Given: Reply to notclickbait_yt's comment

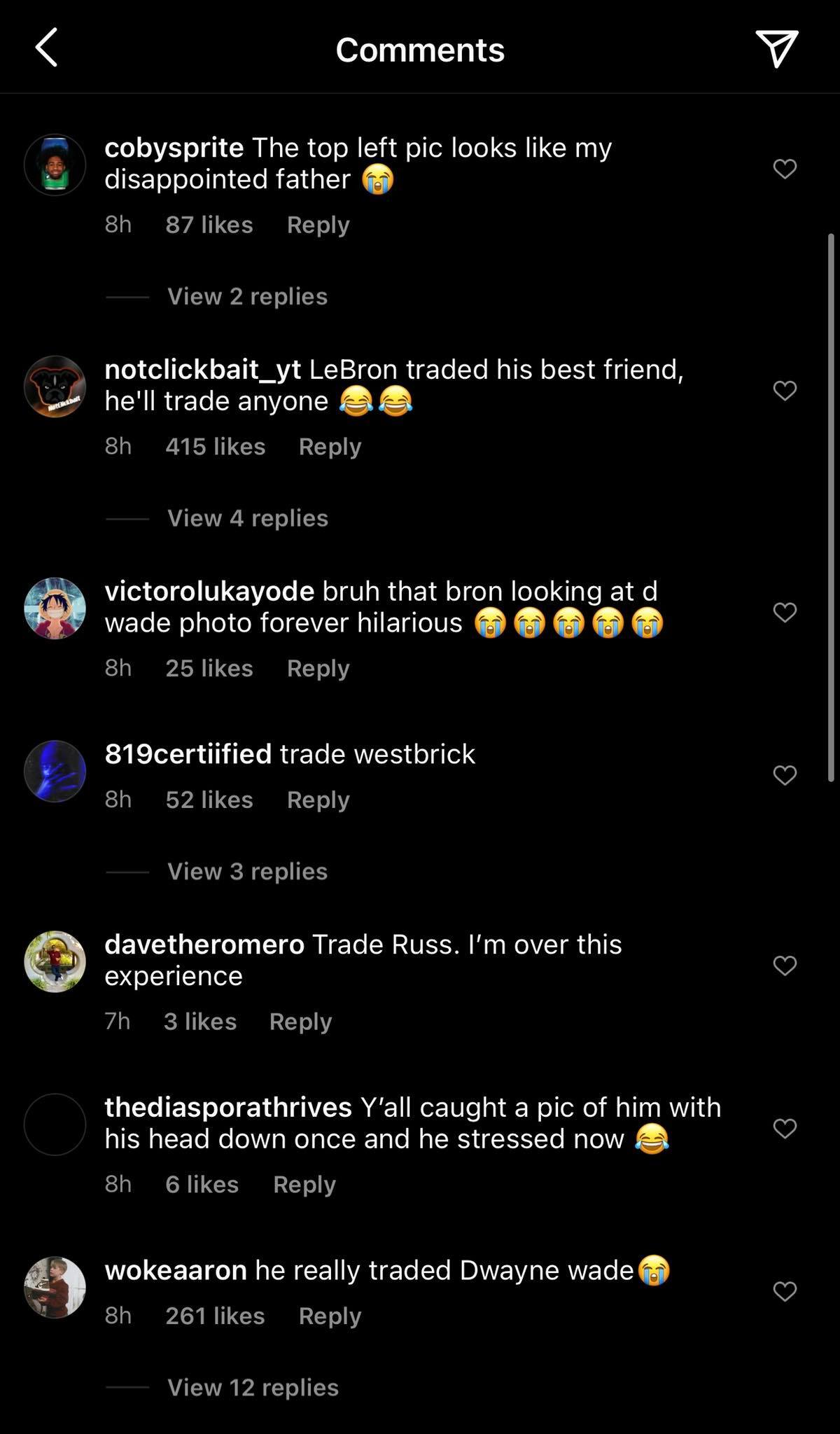Looking at the screenshot, I should pos(330,447).
